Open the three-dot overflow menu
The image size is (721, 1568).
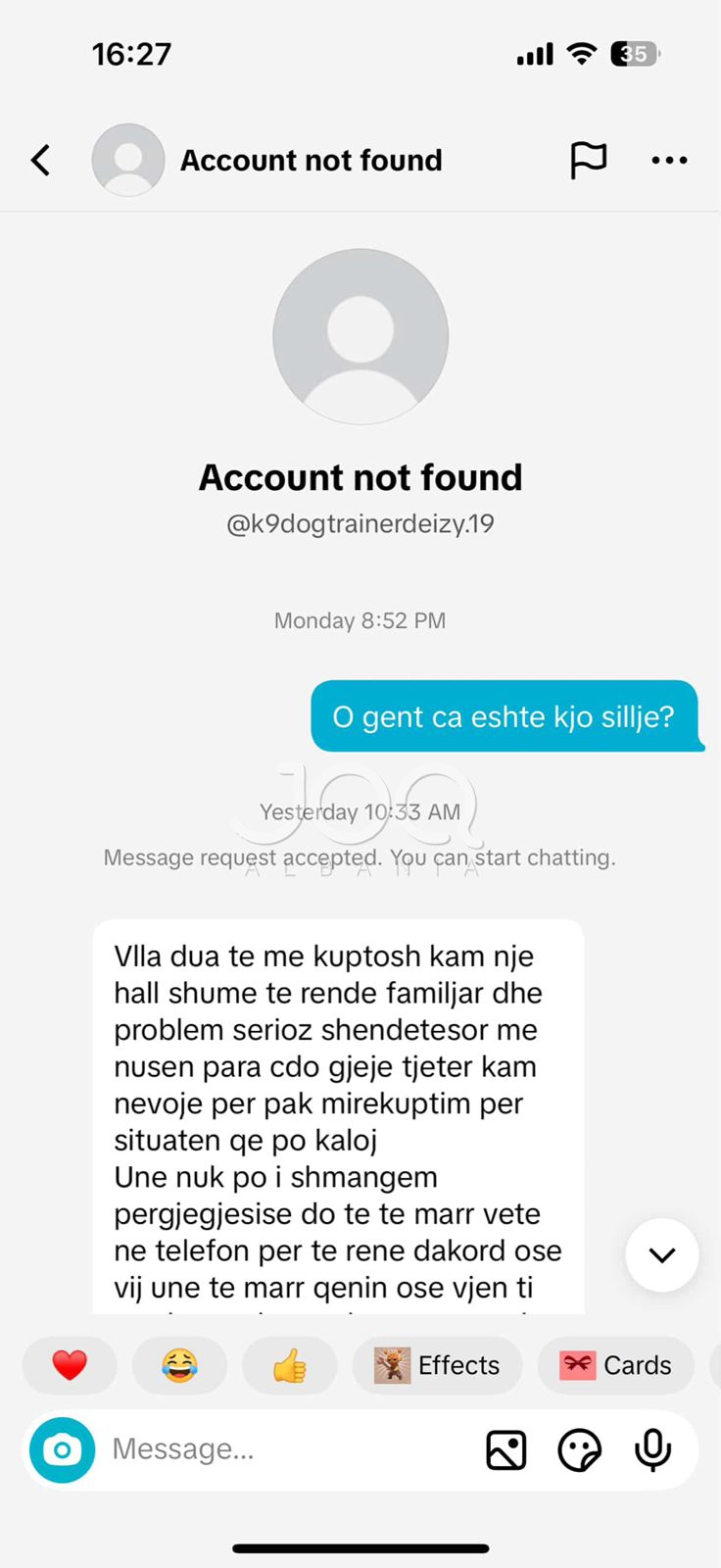coord(669,160)
